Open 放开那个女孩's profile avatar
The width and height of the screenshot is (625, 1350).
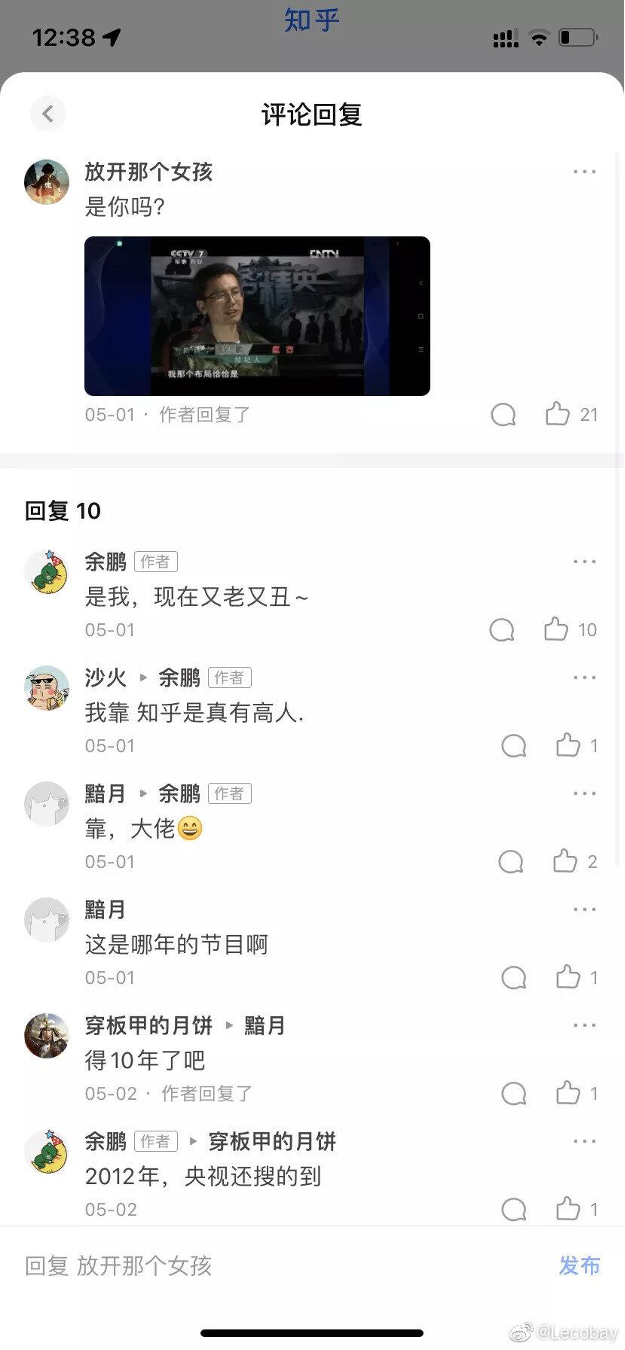(47, 182)
